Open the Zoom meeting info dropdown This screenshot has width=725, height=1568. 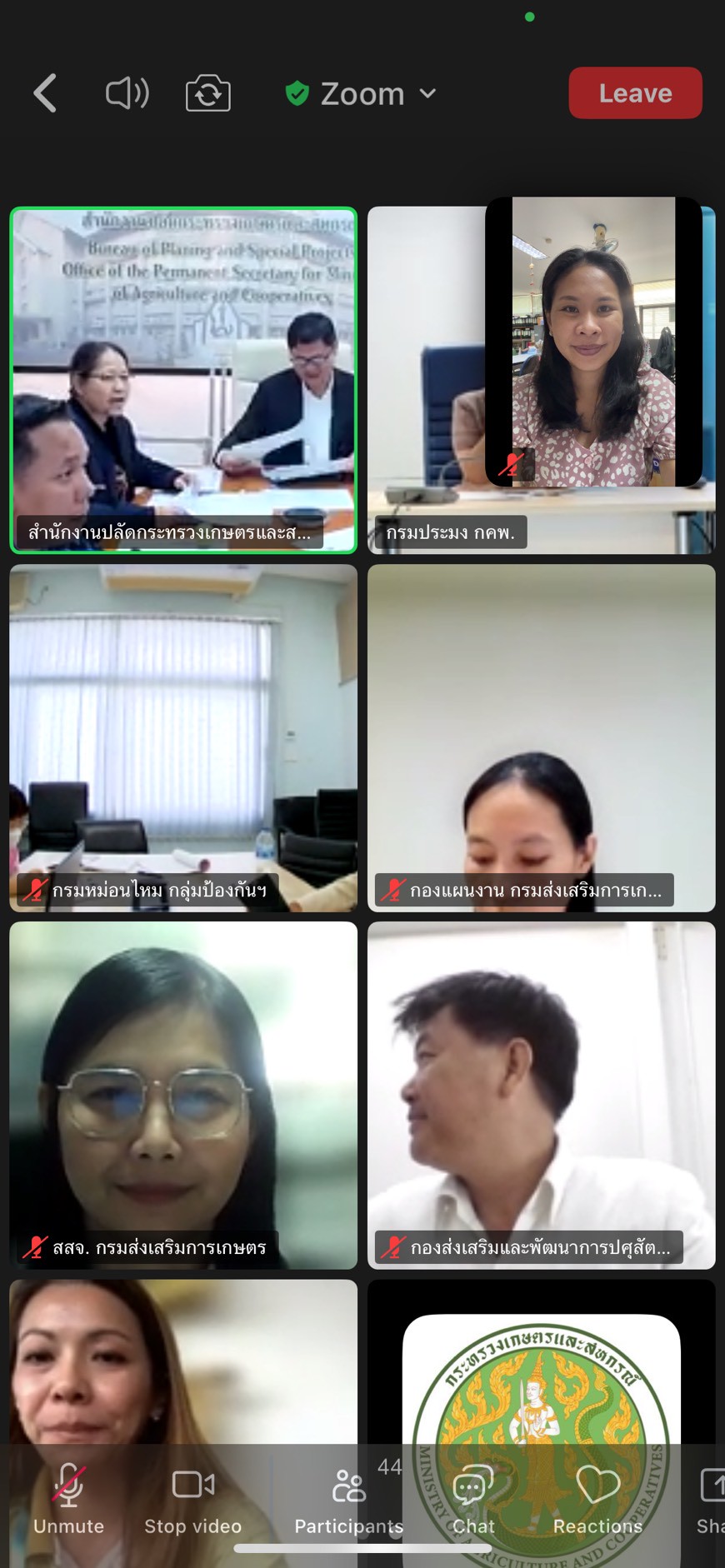click(362, 93)
